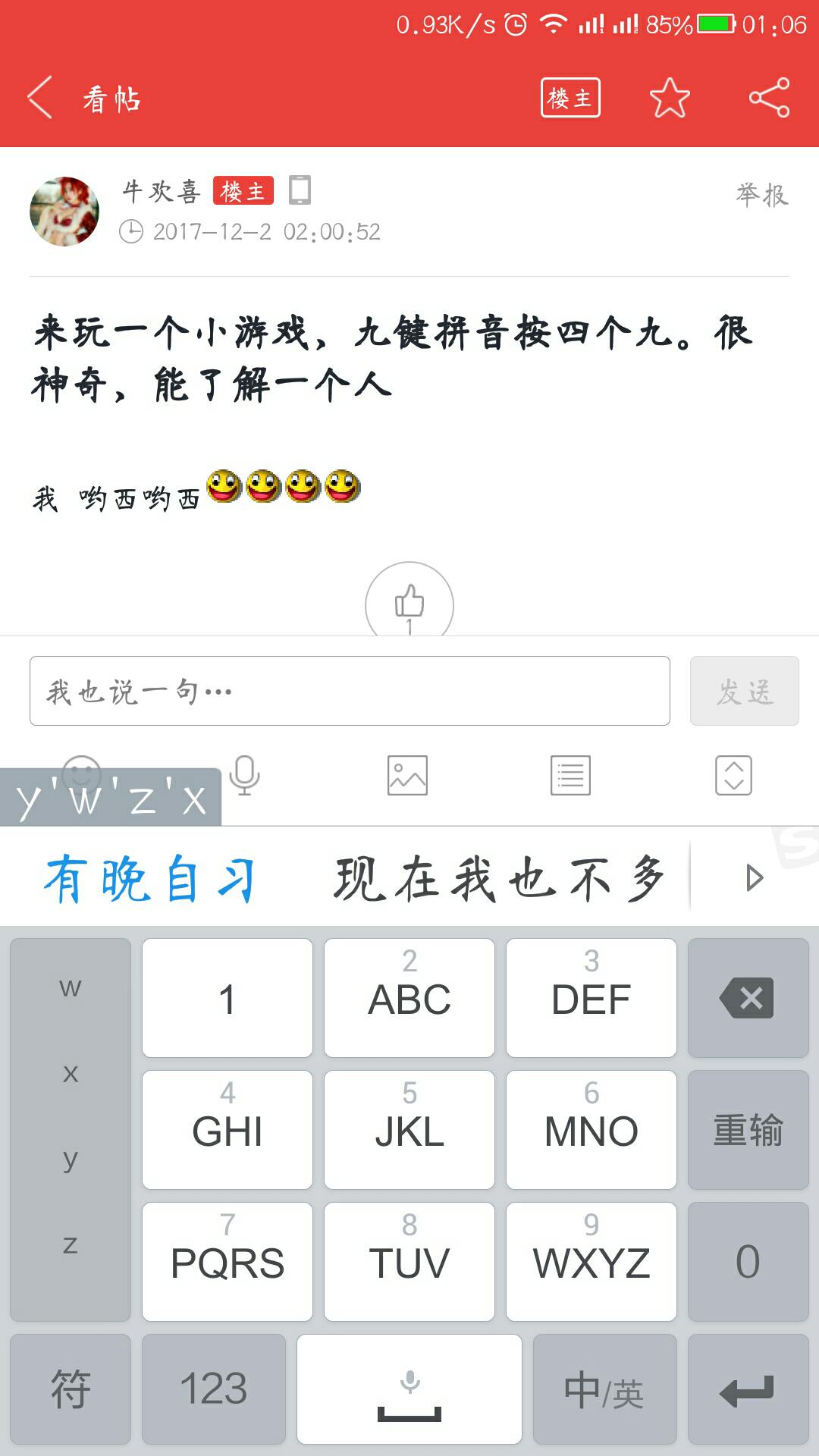The width and height of the screenshot is (819, 1456).
Task: Delete a letter with backspace
Action: (x=748, y=998)
